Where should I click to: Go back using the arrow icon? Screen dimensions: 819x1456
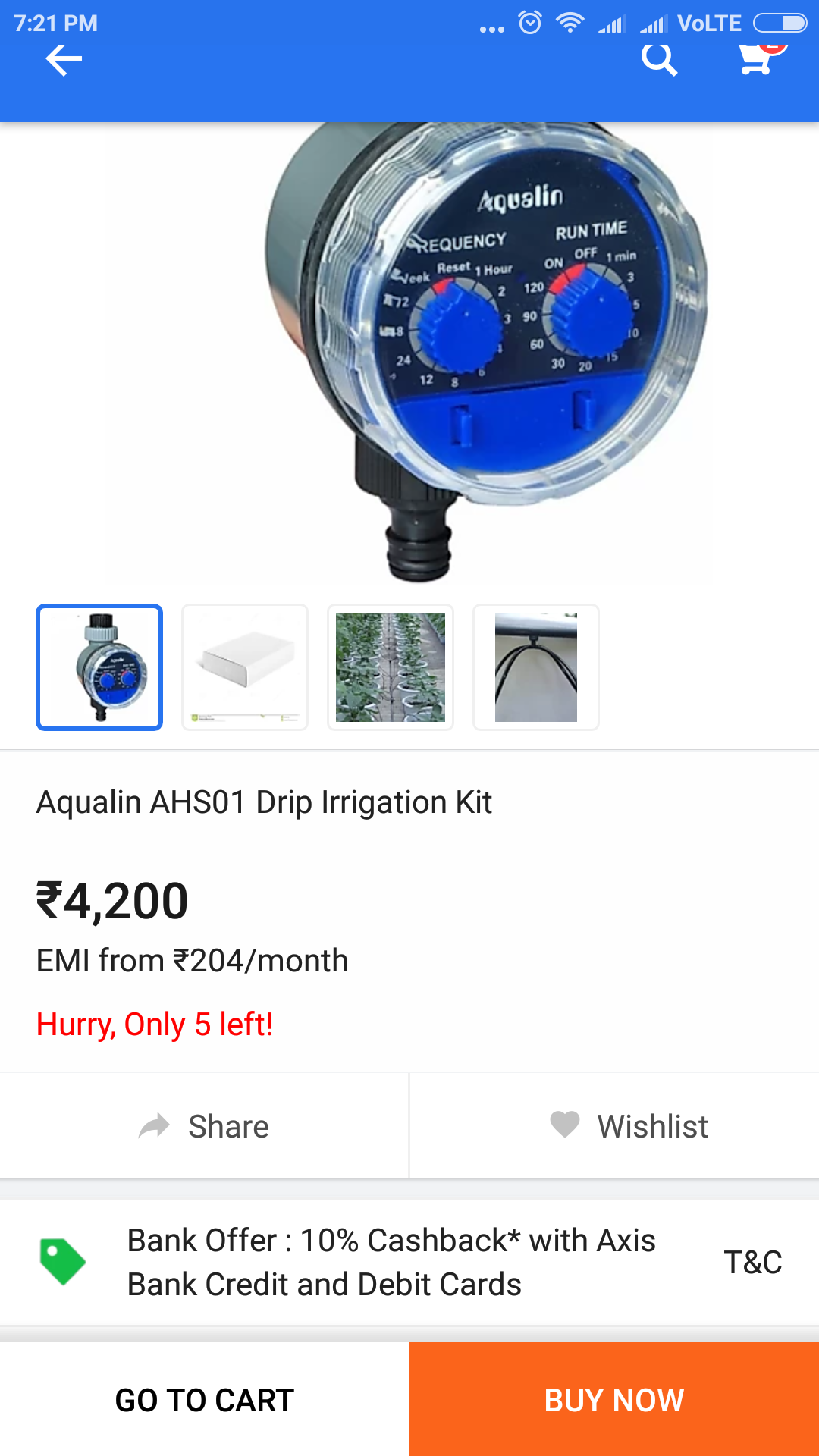tap(64, 61)
